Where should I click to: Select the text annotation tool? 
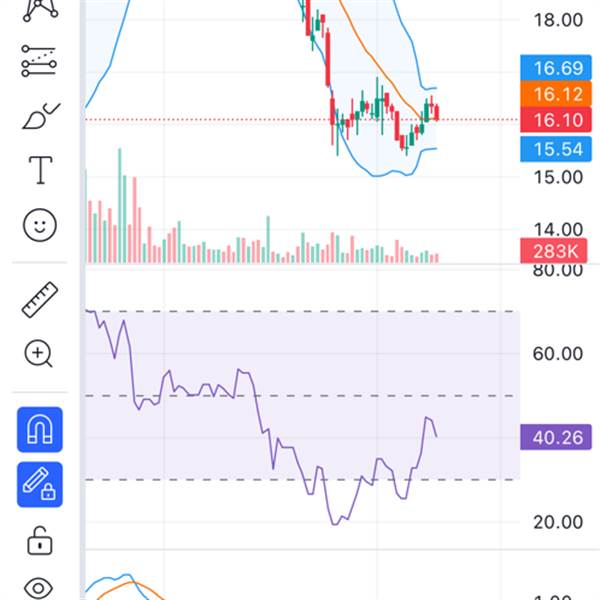tap(39, 170)
